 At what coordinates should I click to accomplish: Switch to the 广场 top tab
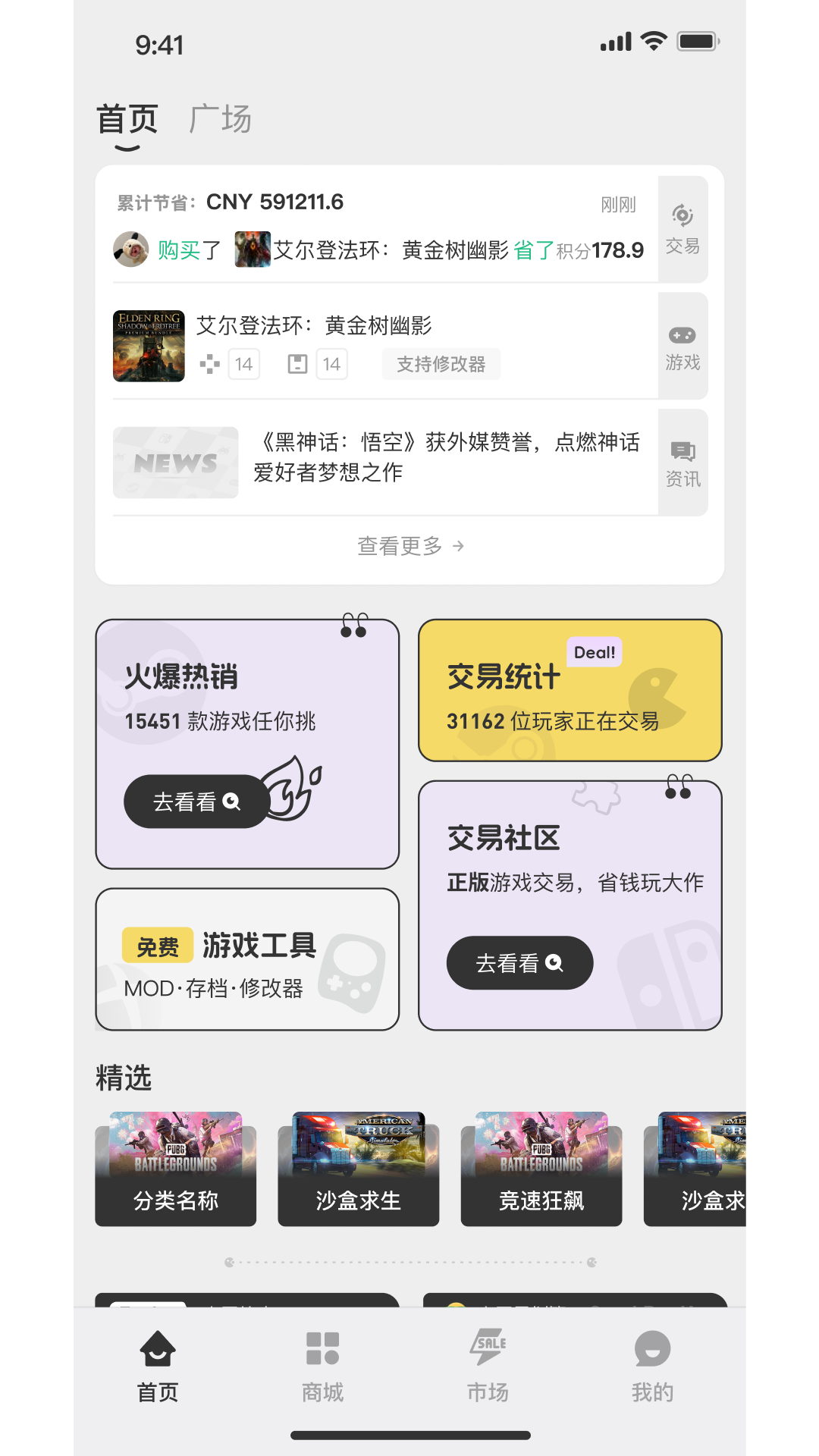pos(220,120)
